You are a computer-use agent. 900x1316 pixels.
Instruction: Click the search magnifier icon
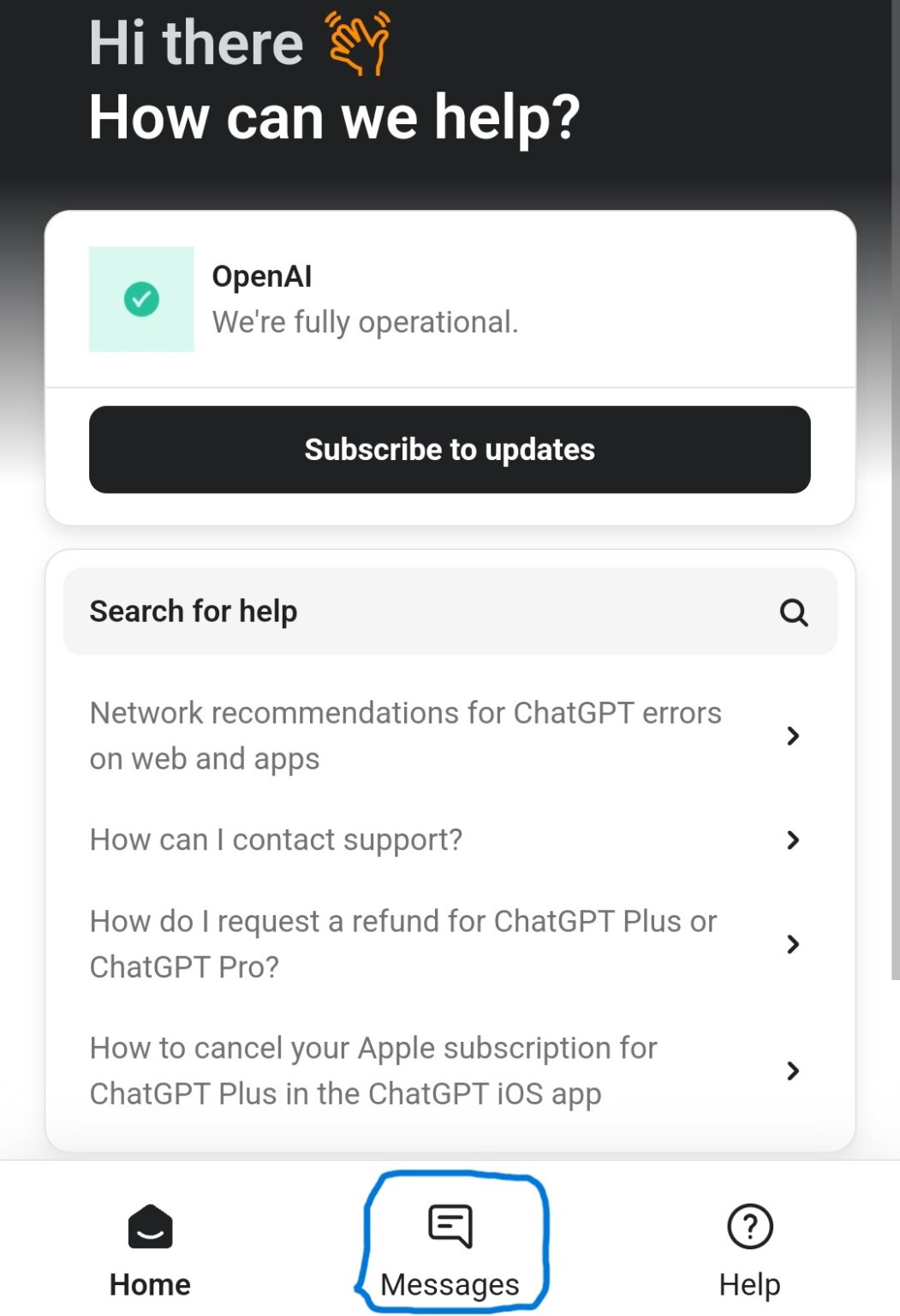[x=793, y=612]
